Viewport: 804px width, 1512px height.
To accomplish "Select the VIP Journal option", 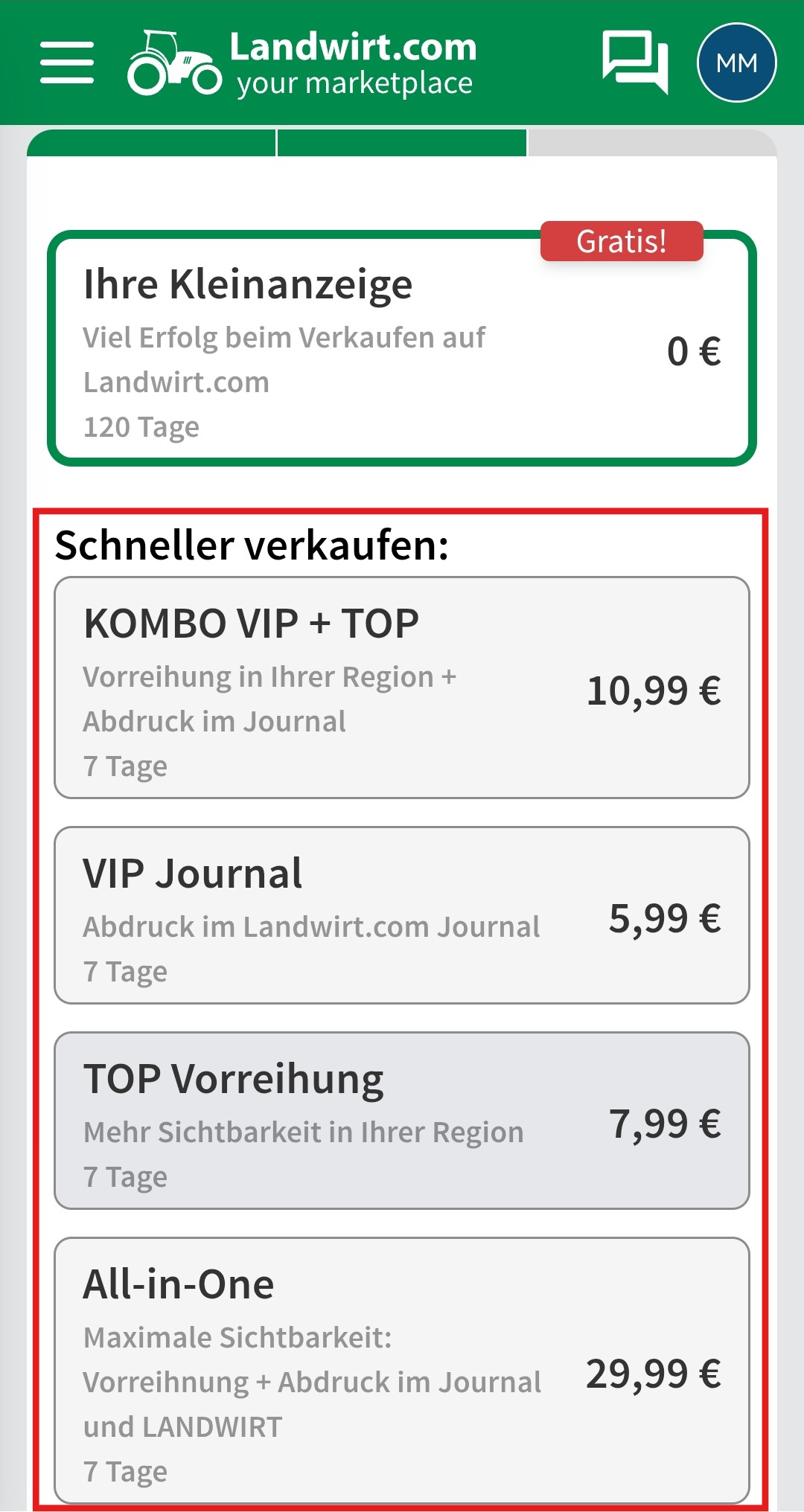I will pyautogui.click(x=402, y=919).
